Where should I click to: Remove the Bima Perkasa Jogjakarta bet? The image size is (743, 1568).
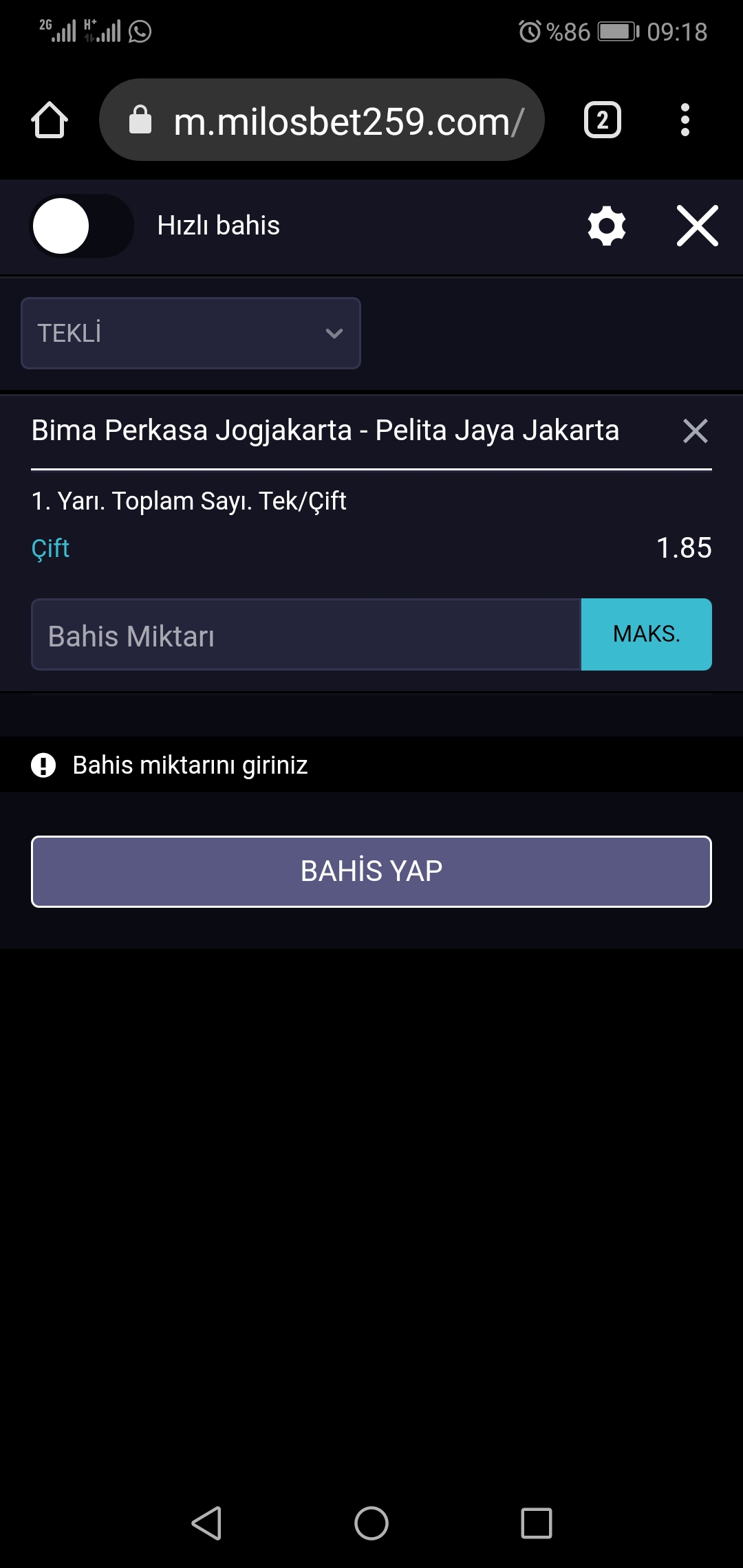point(696,431)
